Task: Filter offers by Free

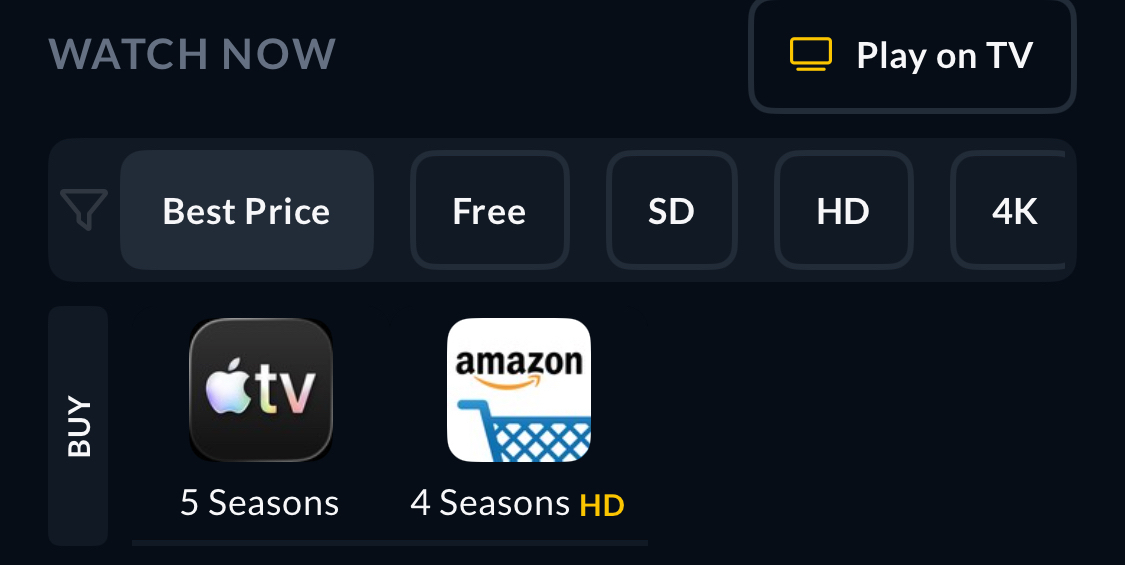Action: (489, 211)
